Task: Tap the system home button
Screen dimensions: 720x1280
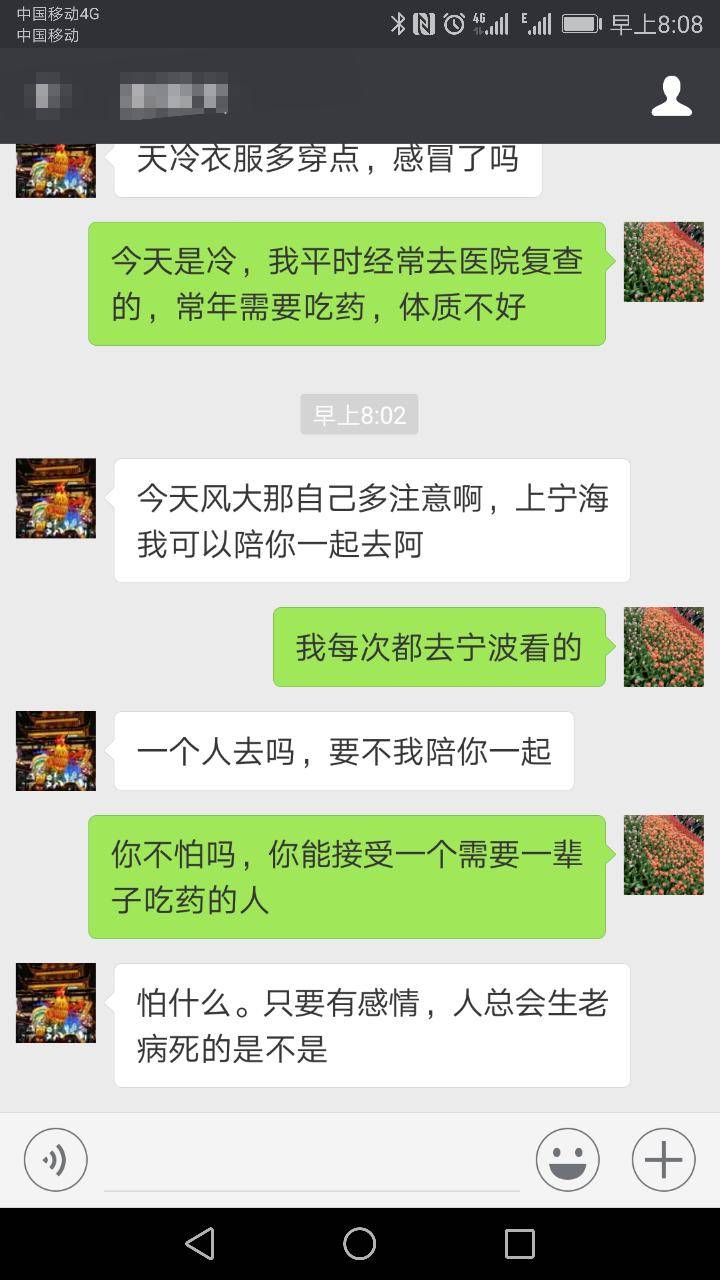Action: (x=360, y=1243)
